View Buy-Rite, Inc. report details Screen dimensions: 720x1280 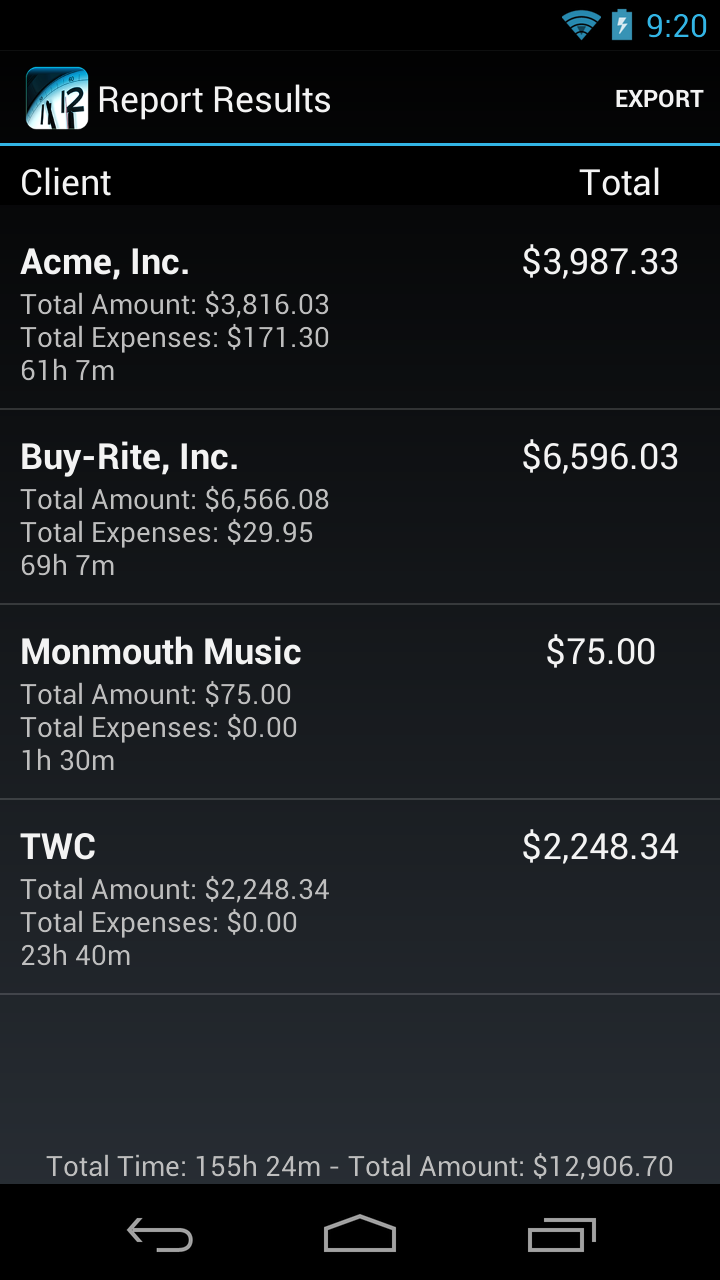[x=360, y=509]
